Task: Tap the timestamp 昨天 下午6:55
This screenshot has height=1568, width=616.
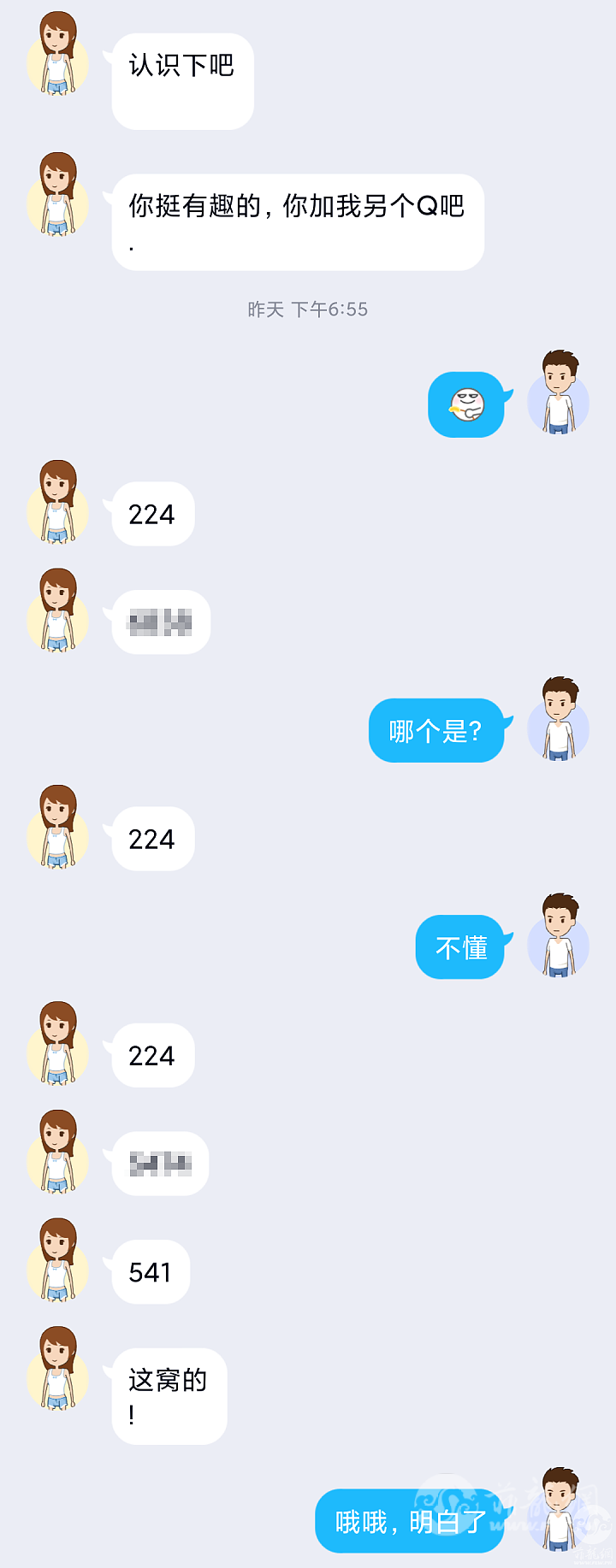Action: (305, 309)
